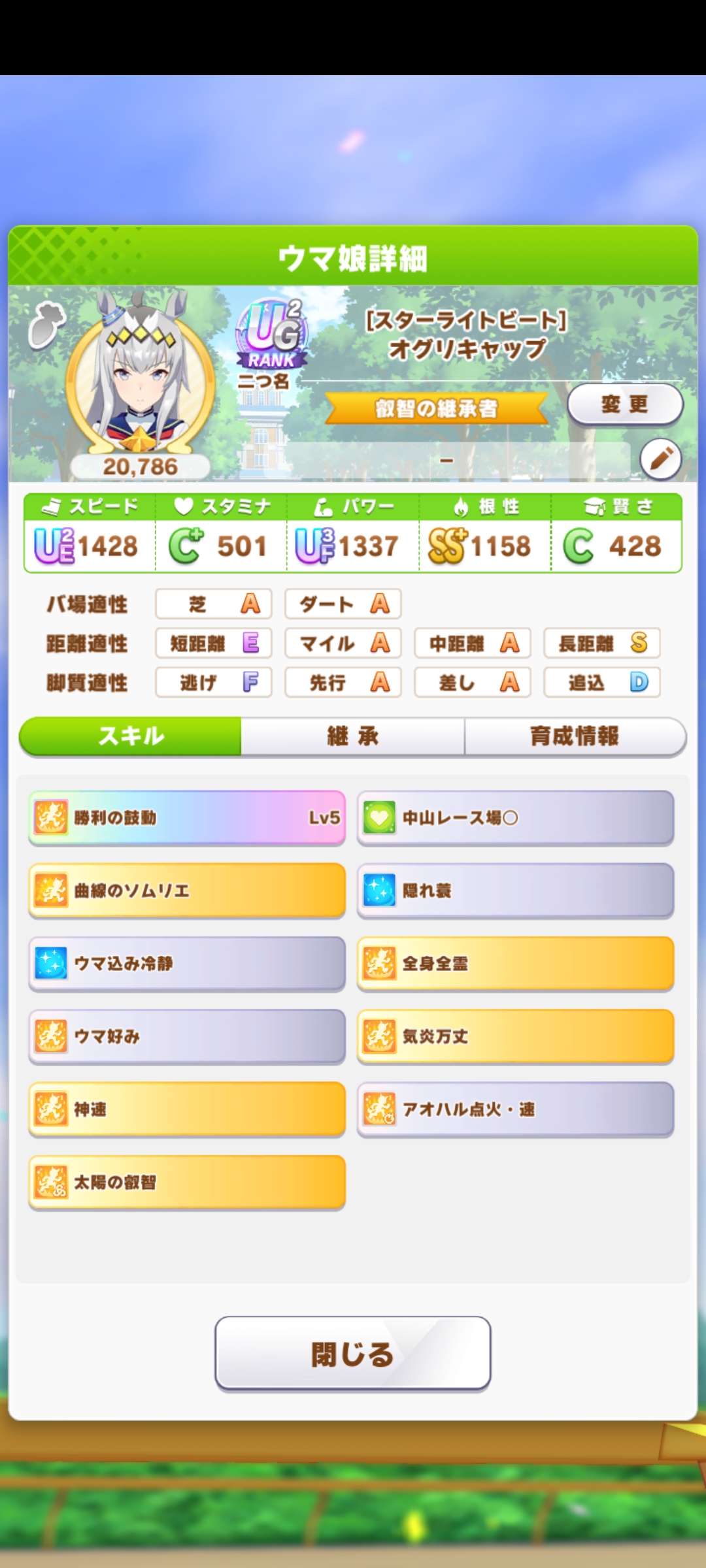The width and height of the screenshot is (706, 1568).
Task: Switch to the 育成情報 tab
Action: (575, 736)
